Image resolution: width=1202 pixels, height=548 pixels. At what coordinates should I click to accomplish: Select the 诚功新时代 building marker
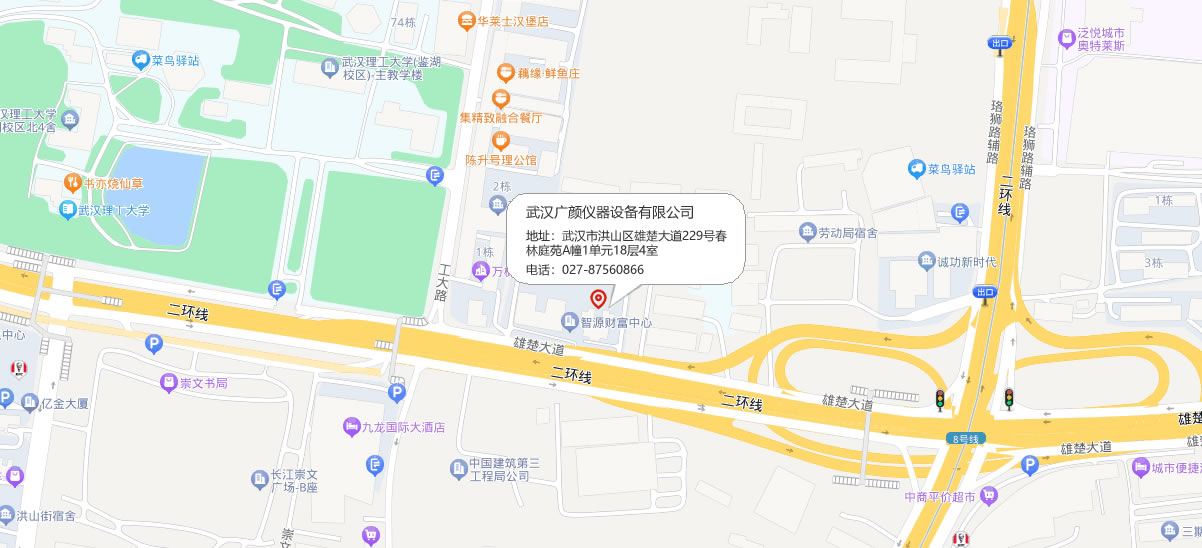927,262
